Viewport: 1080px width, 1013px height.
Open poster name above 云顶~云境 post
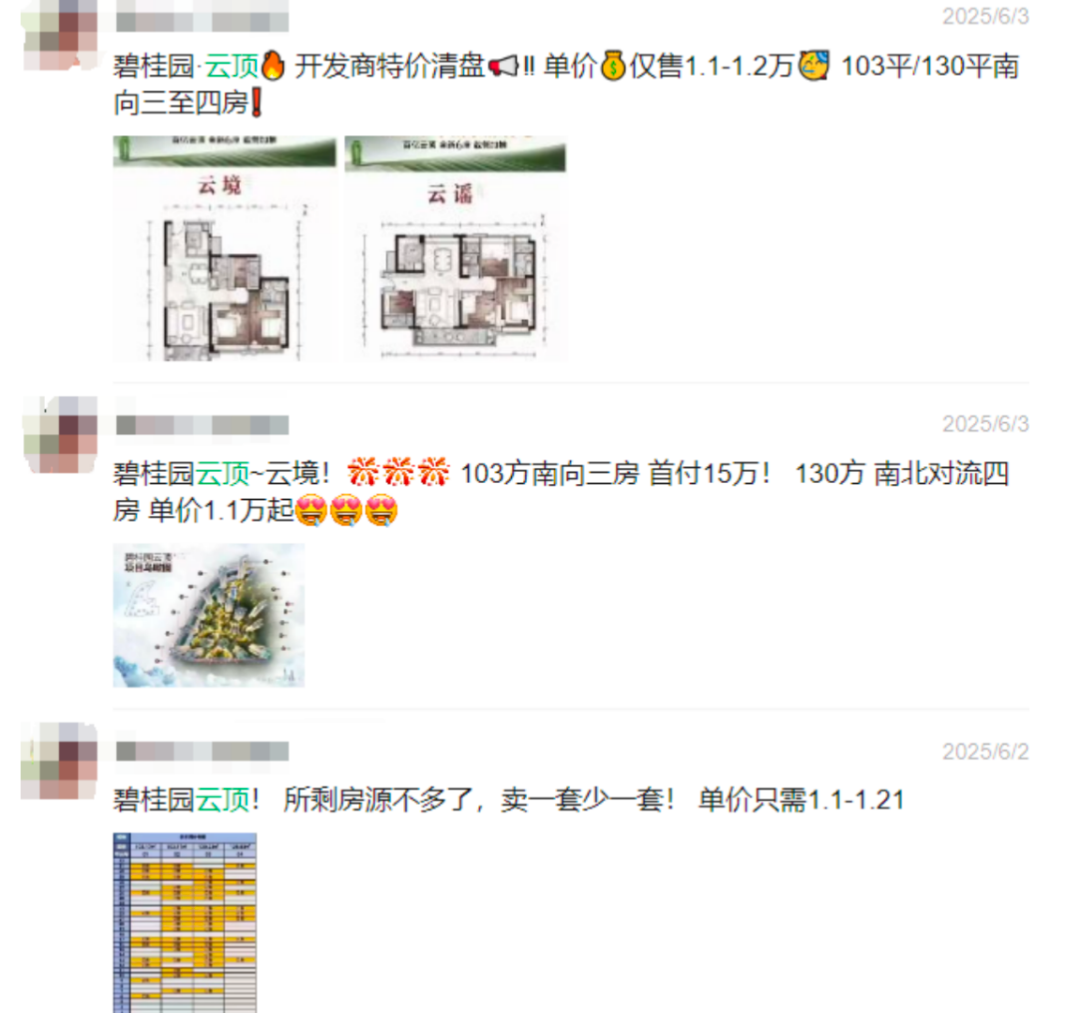(202, 425)
